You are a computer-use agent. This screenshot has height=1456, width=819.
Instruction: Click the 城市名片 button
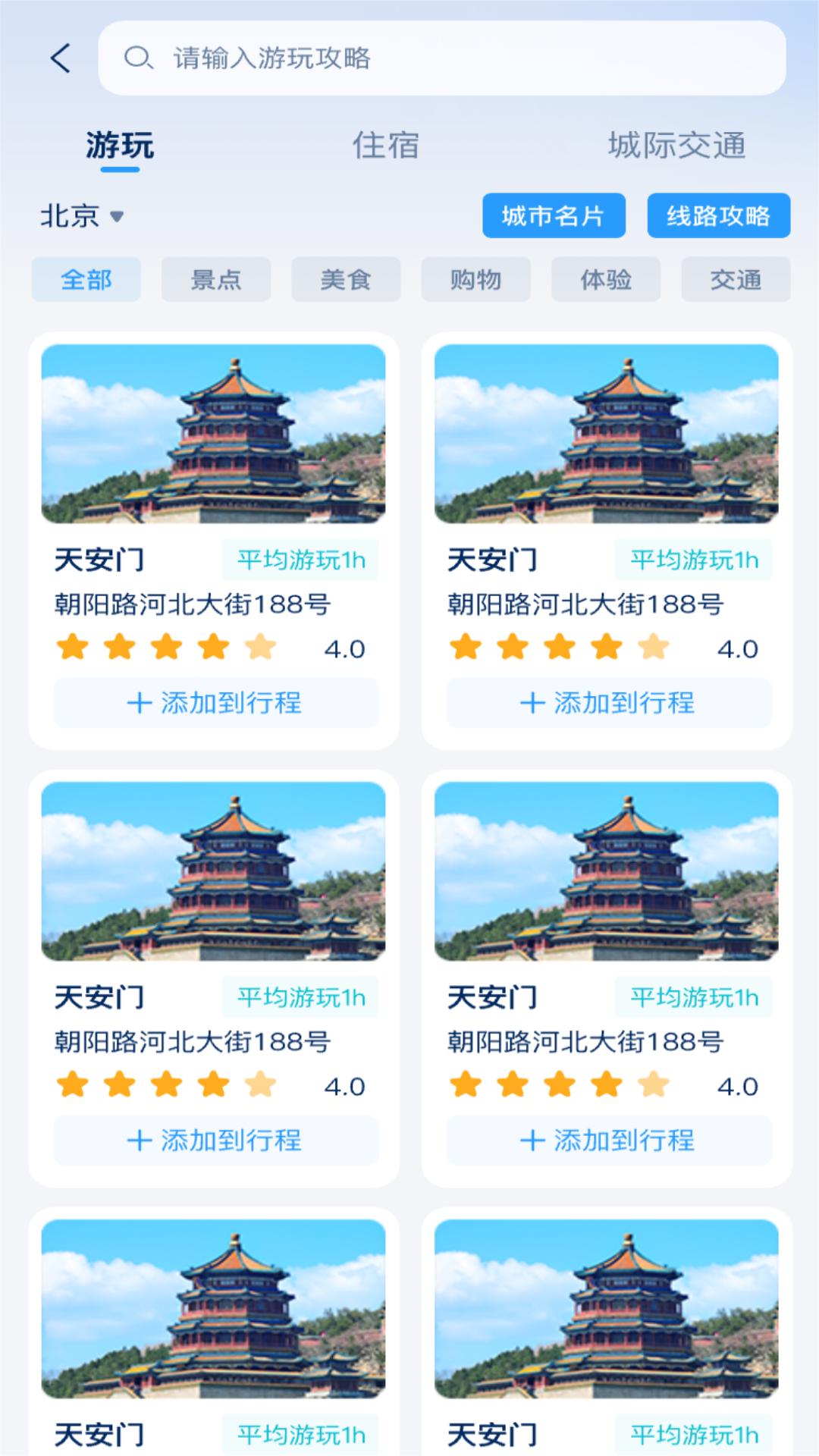[x=554, y=216]
